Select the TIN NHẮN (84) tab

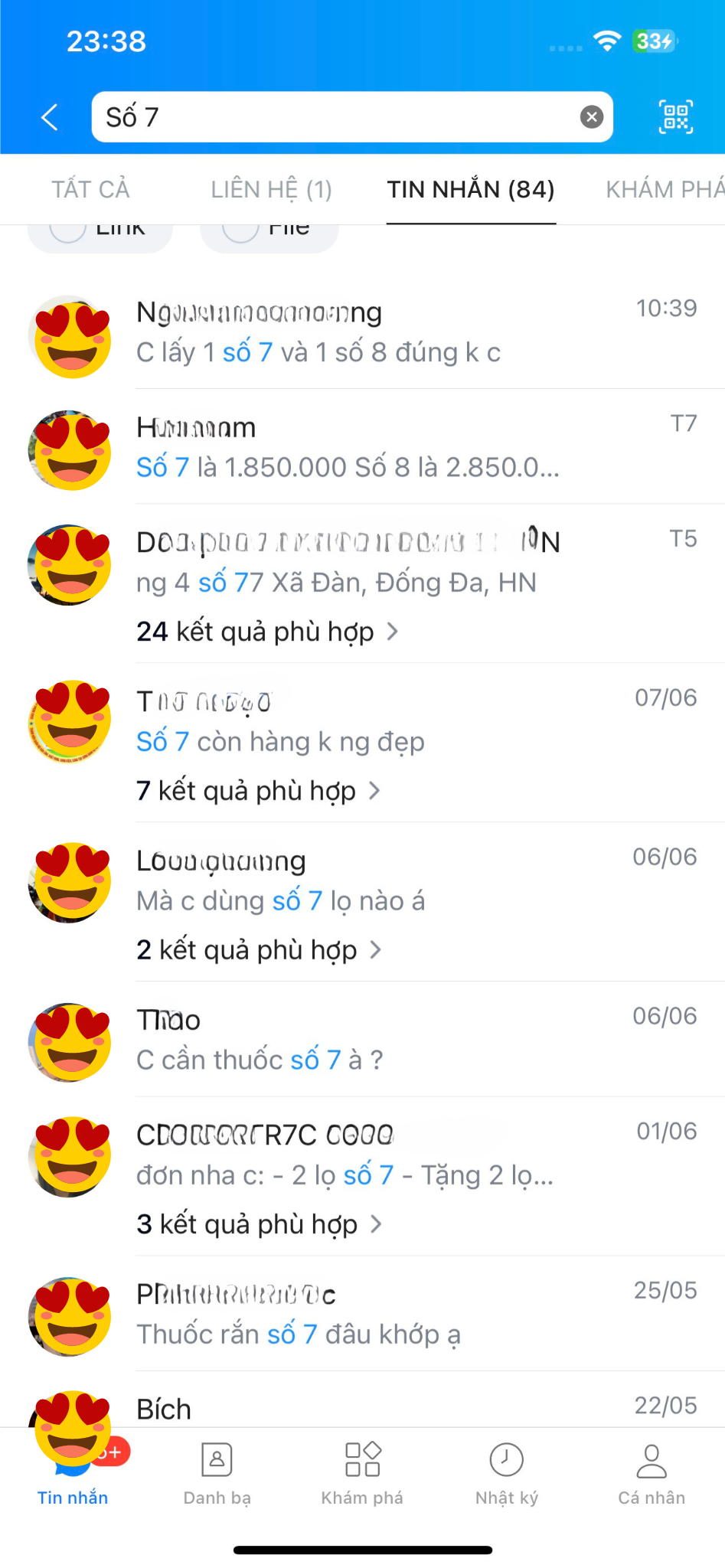(x=470, y=189)
